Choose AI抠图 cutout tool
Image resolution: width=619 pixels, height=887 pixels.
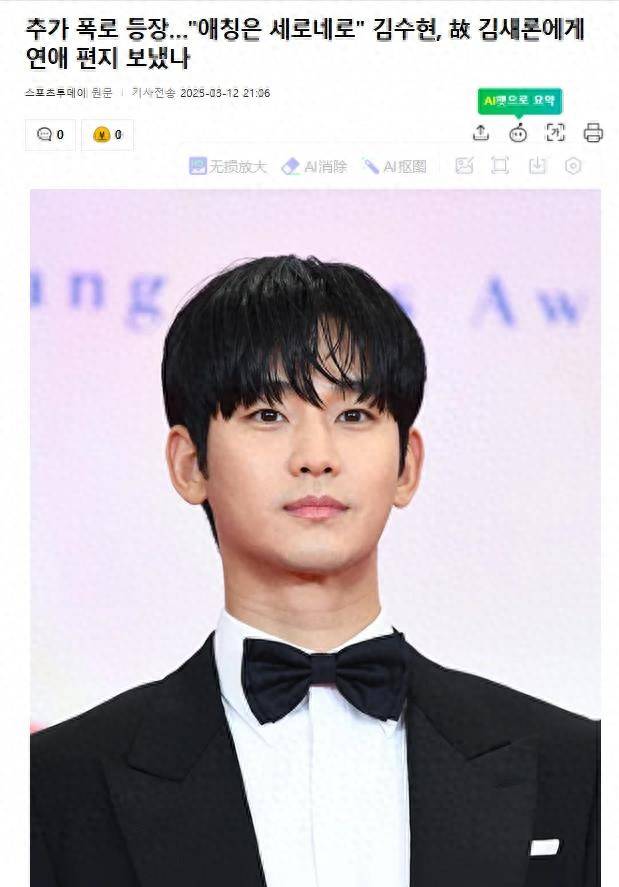click(394, 166)
